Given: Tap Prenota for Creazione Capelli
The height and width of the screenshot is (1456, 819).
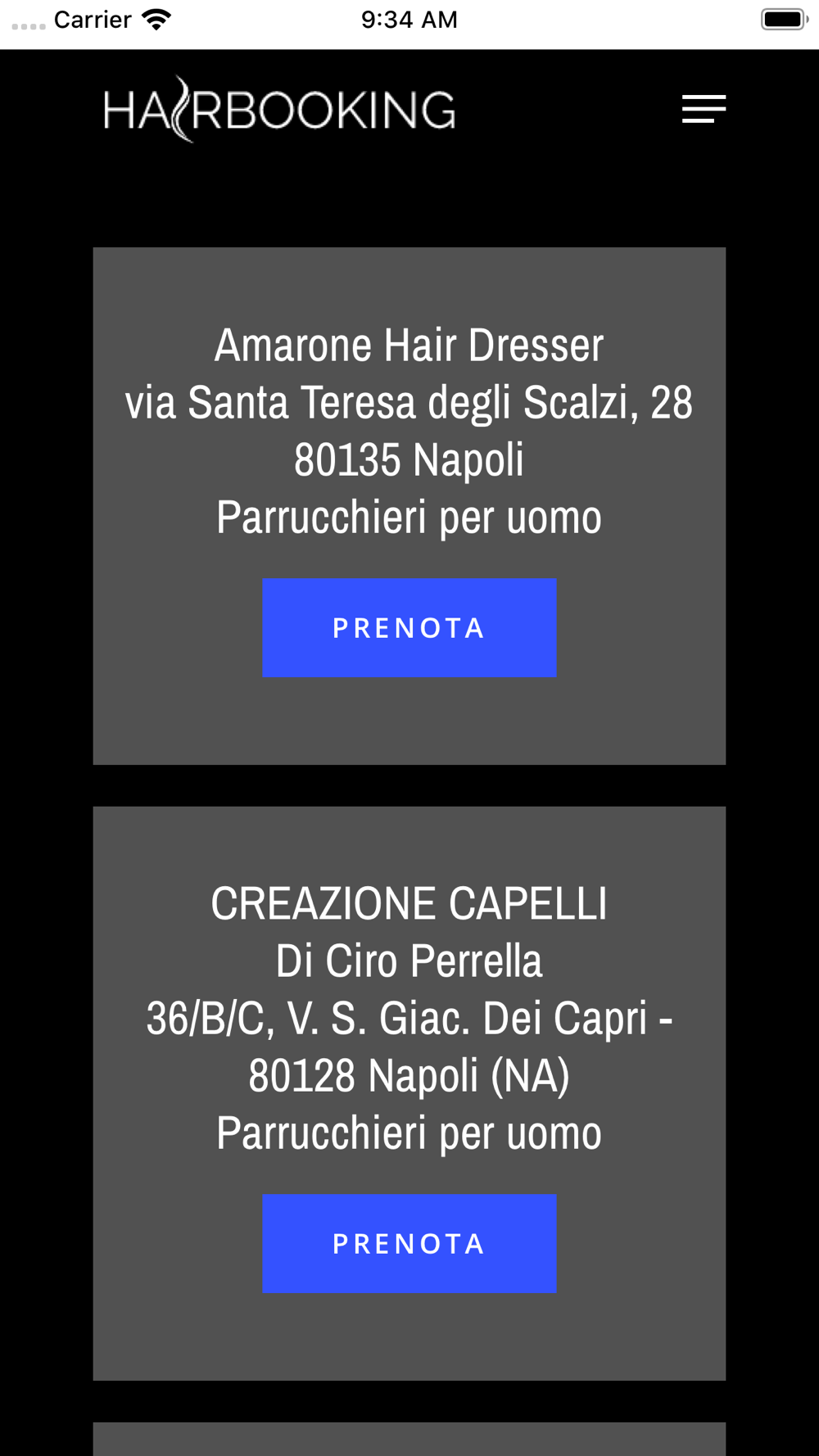Looking at the screenshot, I should coord(409,1244).
